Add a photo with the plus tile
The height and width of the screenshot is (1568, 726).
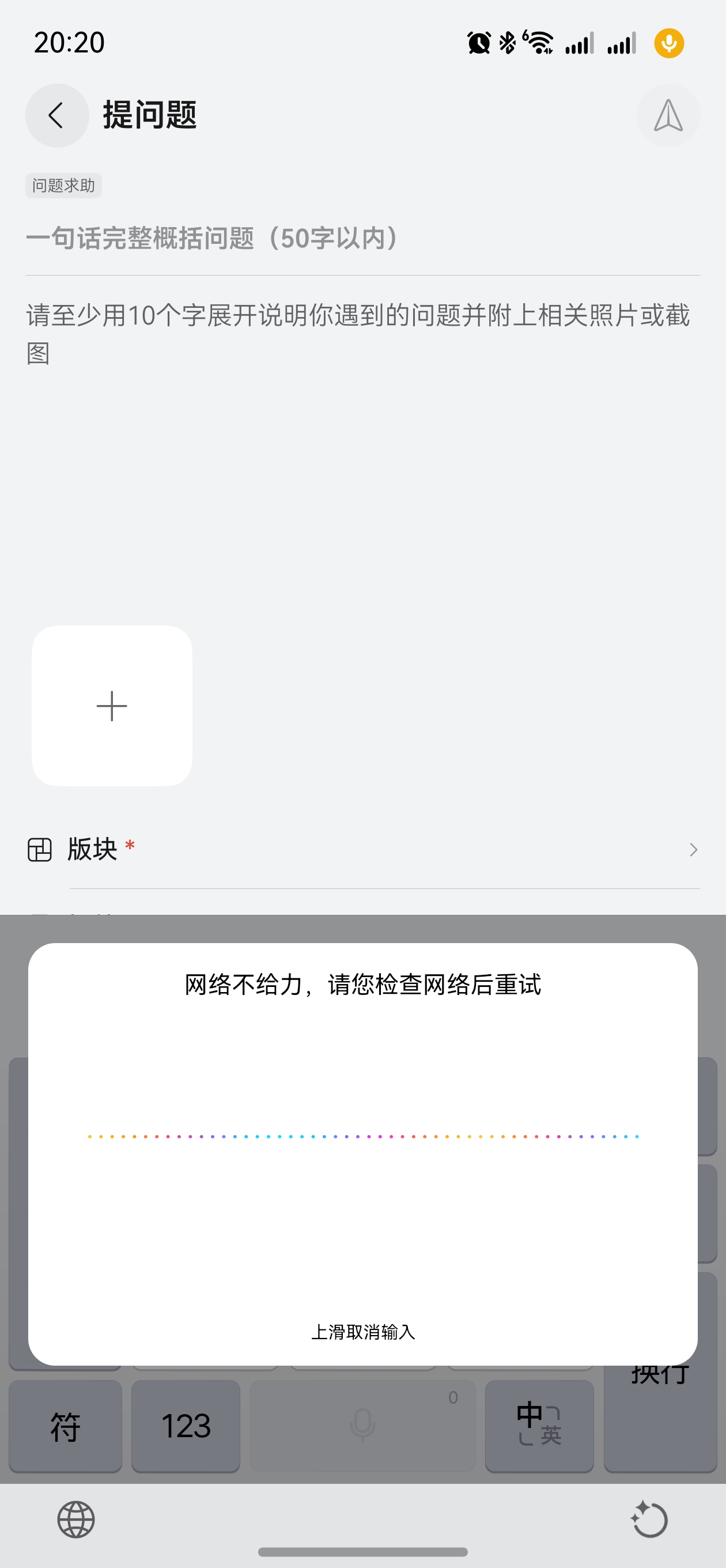point(112,706)
